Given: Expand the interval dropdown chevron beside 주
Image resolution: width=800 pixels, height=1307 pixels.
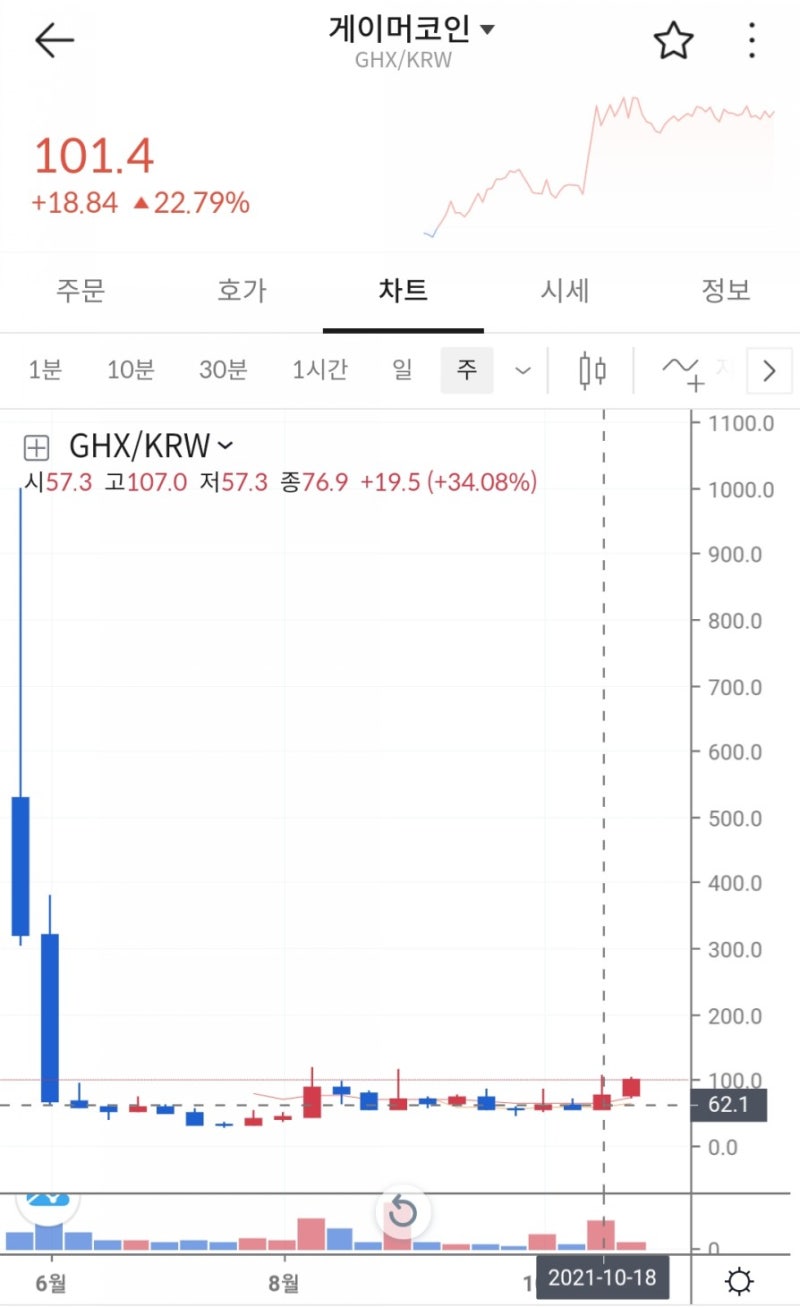Looking at the screenshot, I should click(522, 369).
